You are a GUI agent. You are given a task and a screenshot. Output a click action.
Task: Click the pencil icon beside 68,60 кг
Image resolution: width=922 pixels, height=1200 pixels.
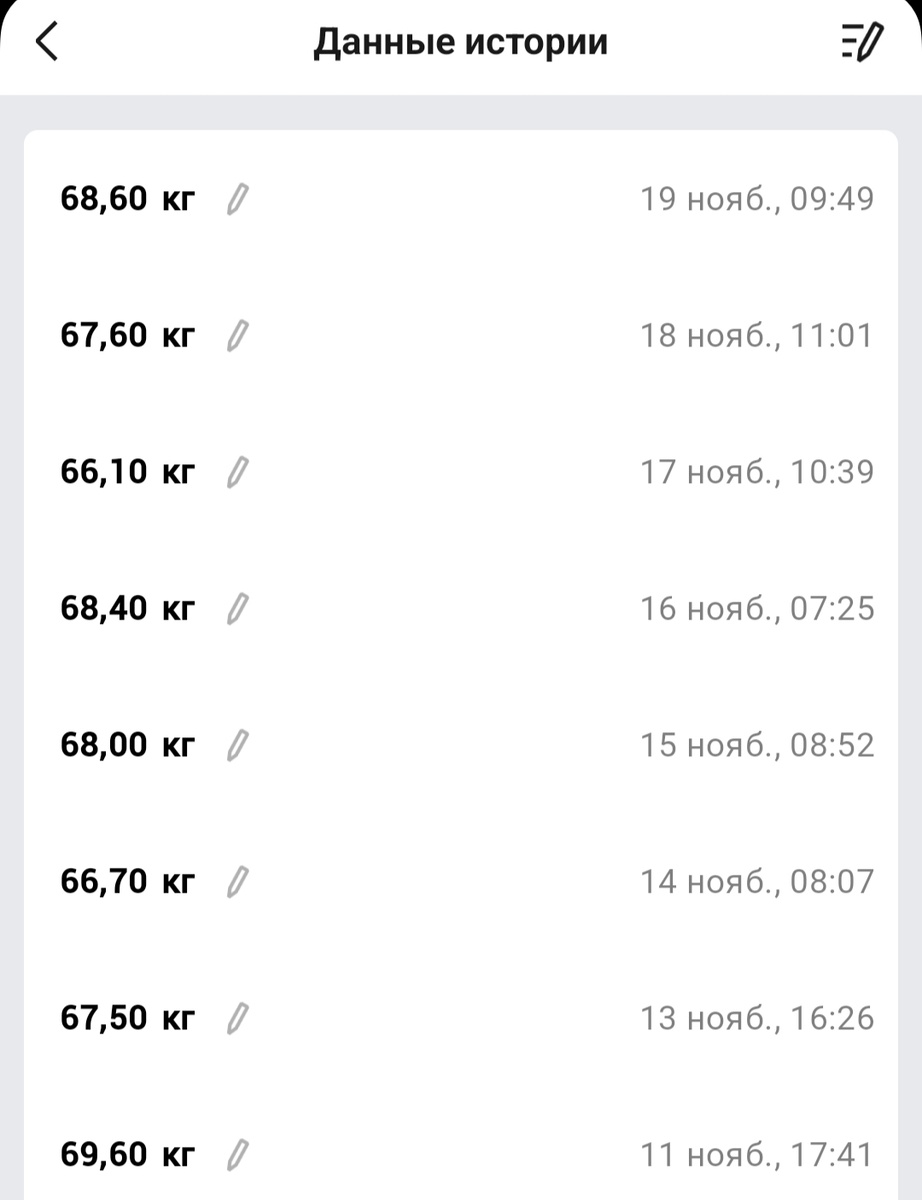pos(236,198)
